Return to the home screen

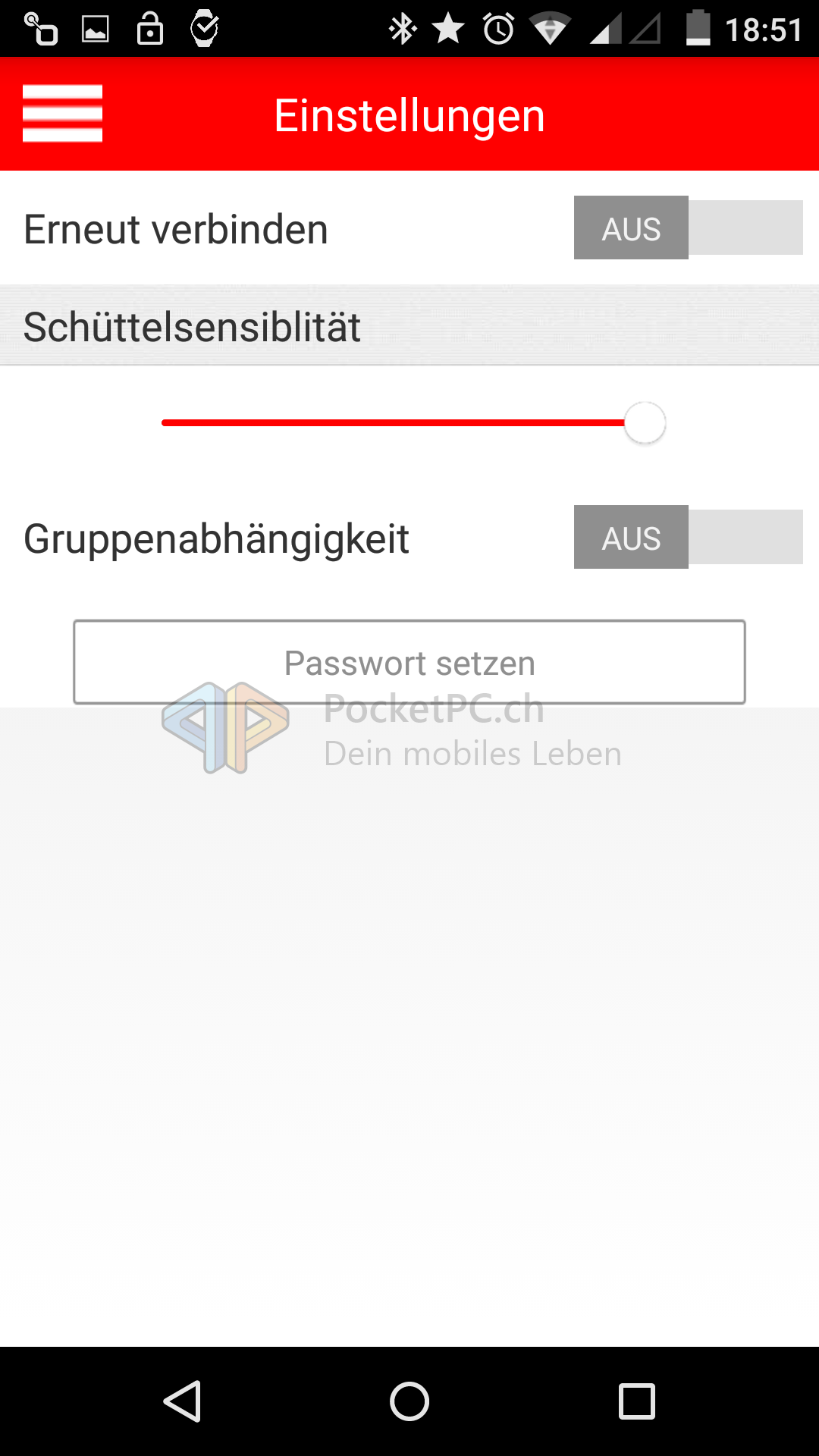tap(409, 1401)
